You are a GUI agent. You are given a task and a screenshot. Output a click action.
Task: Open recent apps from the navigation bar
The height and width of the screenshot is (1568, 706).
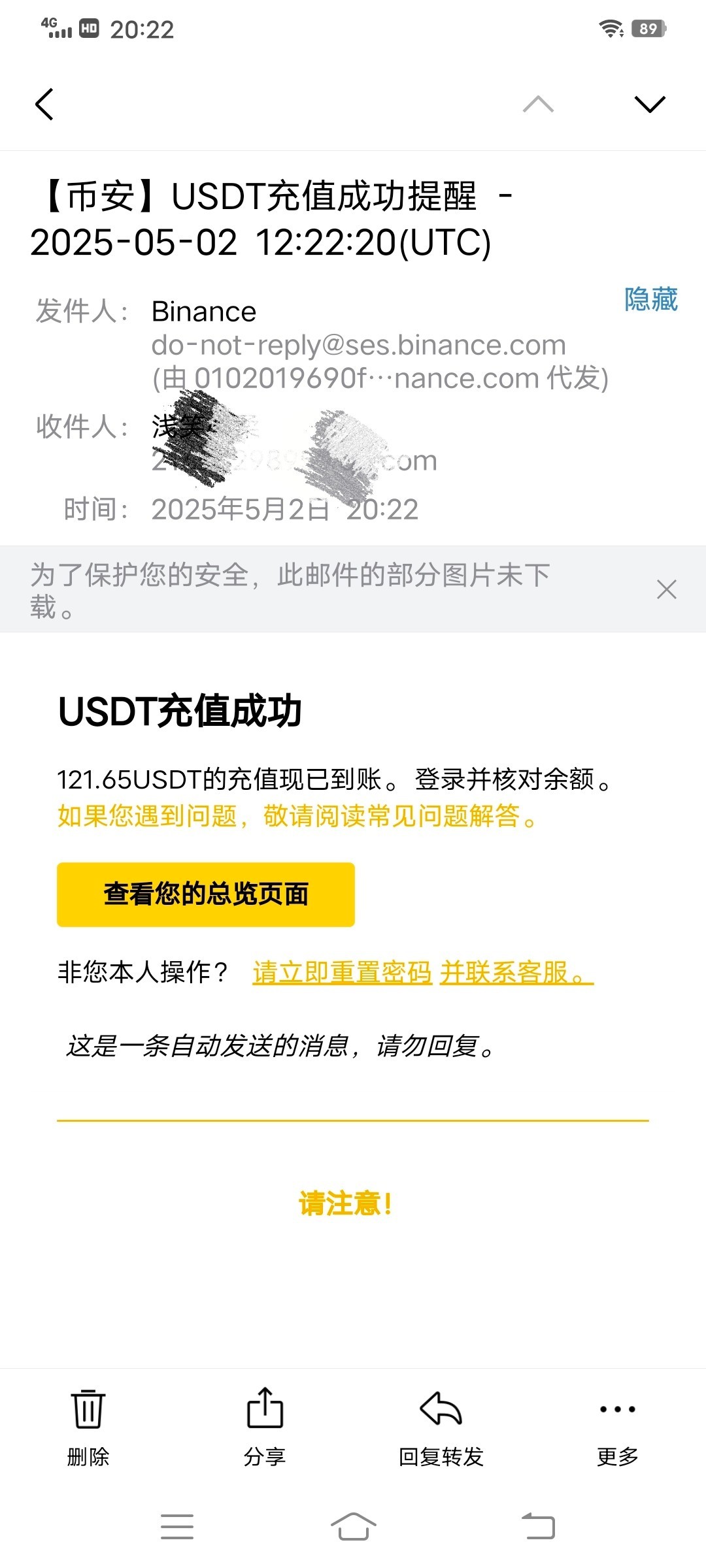click(177, 1527)
